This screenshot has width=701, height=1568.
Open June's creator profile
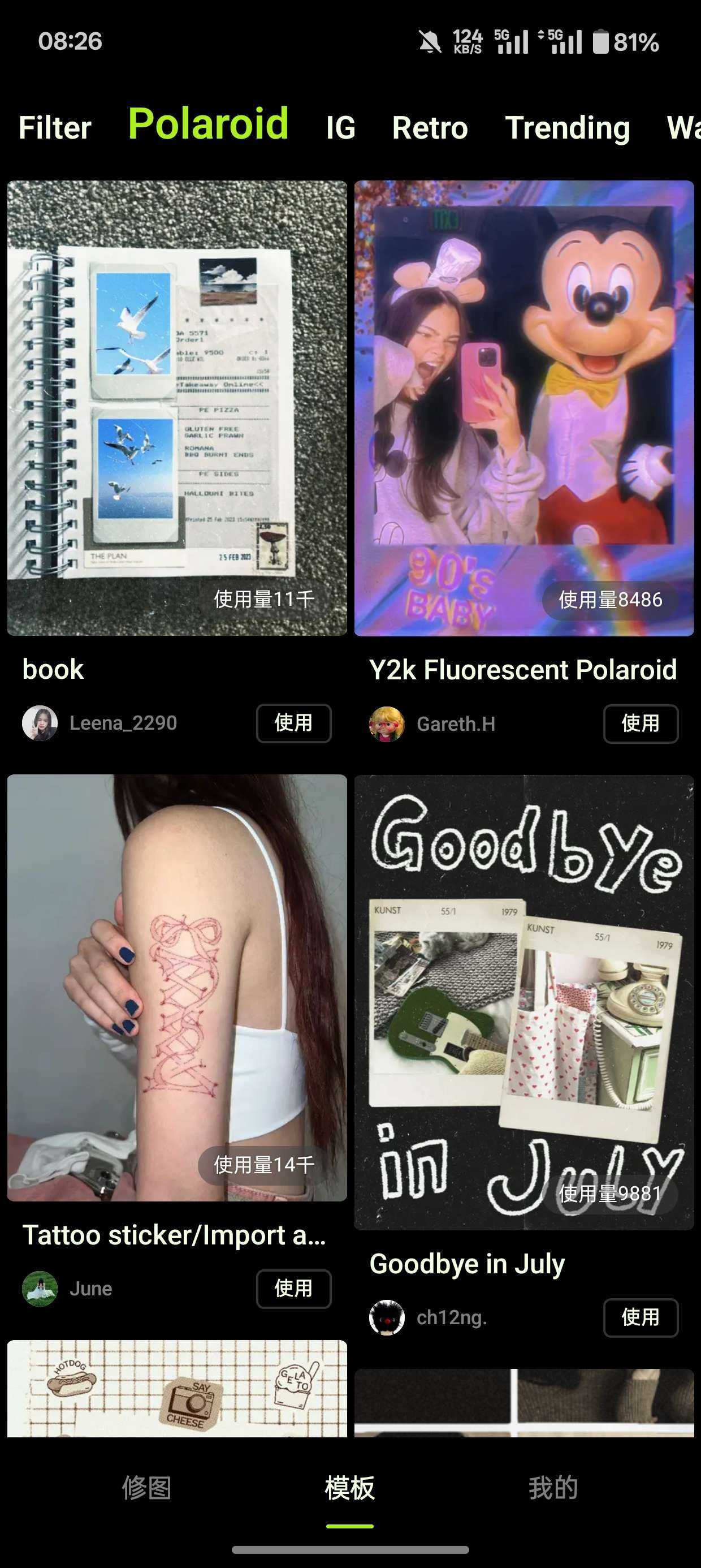coord(68,1289)
